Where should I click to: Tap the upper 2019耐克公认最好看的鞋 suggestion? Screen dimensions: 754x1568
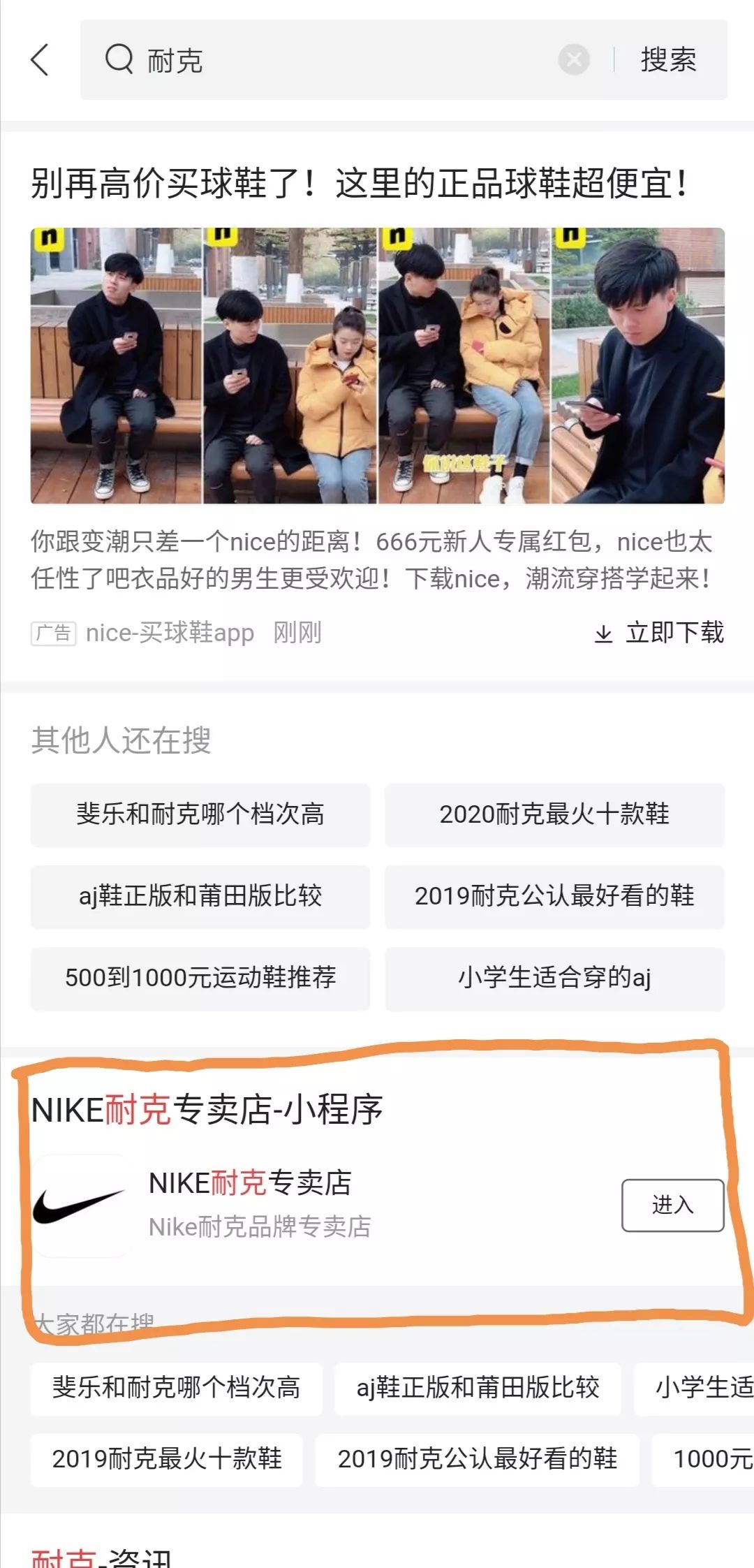(x=554, y=896)
